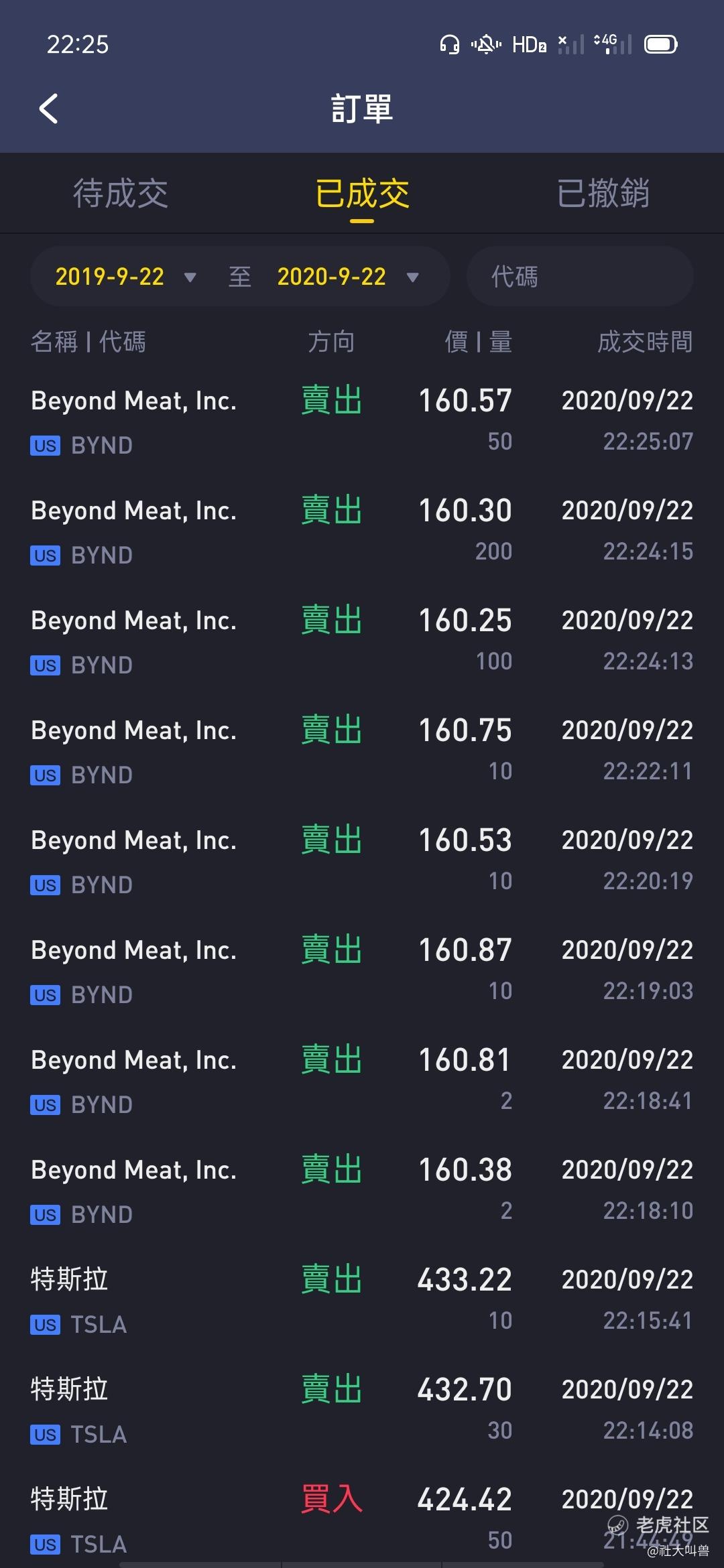Open the BYND sell order at 160.75
The width and height of the screenshot is (724, 1568).
362,750
